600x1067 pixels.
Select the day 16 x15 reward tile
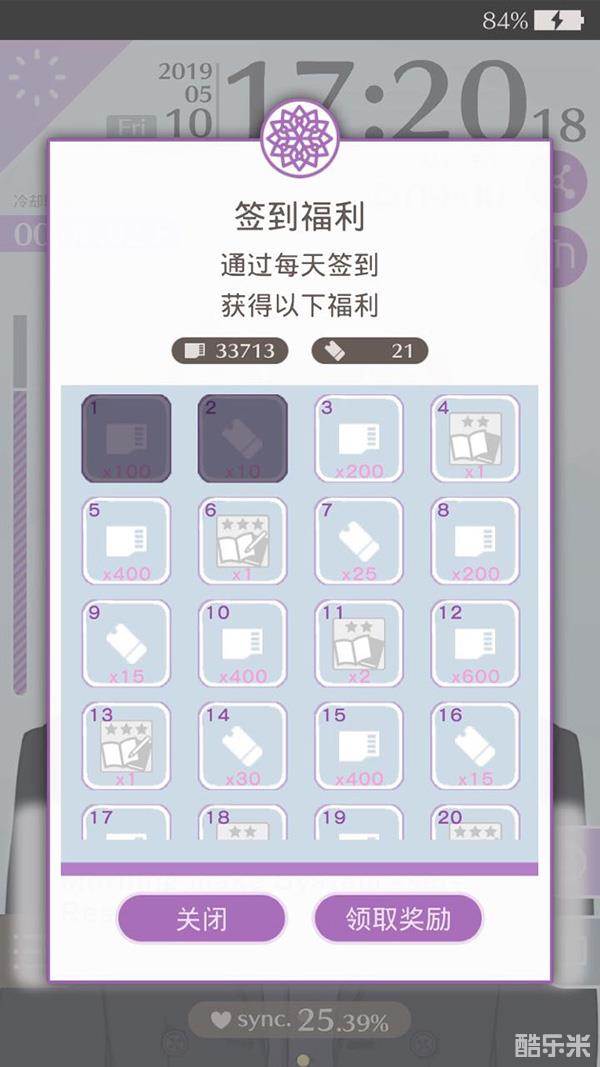(x=475, y=746)
